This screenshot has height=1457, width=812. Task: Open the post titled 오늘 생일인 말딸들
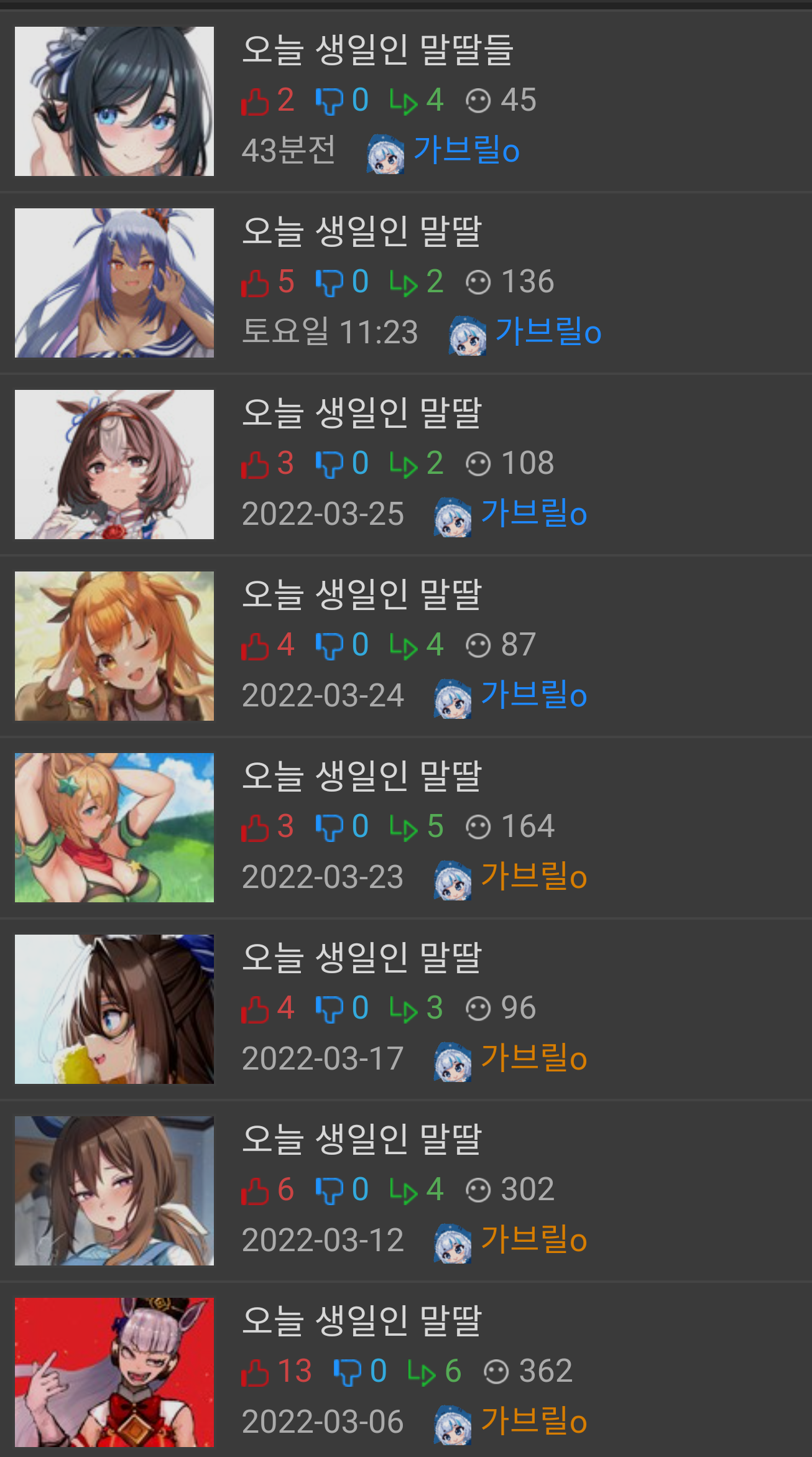point(377,50)
